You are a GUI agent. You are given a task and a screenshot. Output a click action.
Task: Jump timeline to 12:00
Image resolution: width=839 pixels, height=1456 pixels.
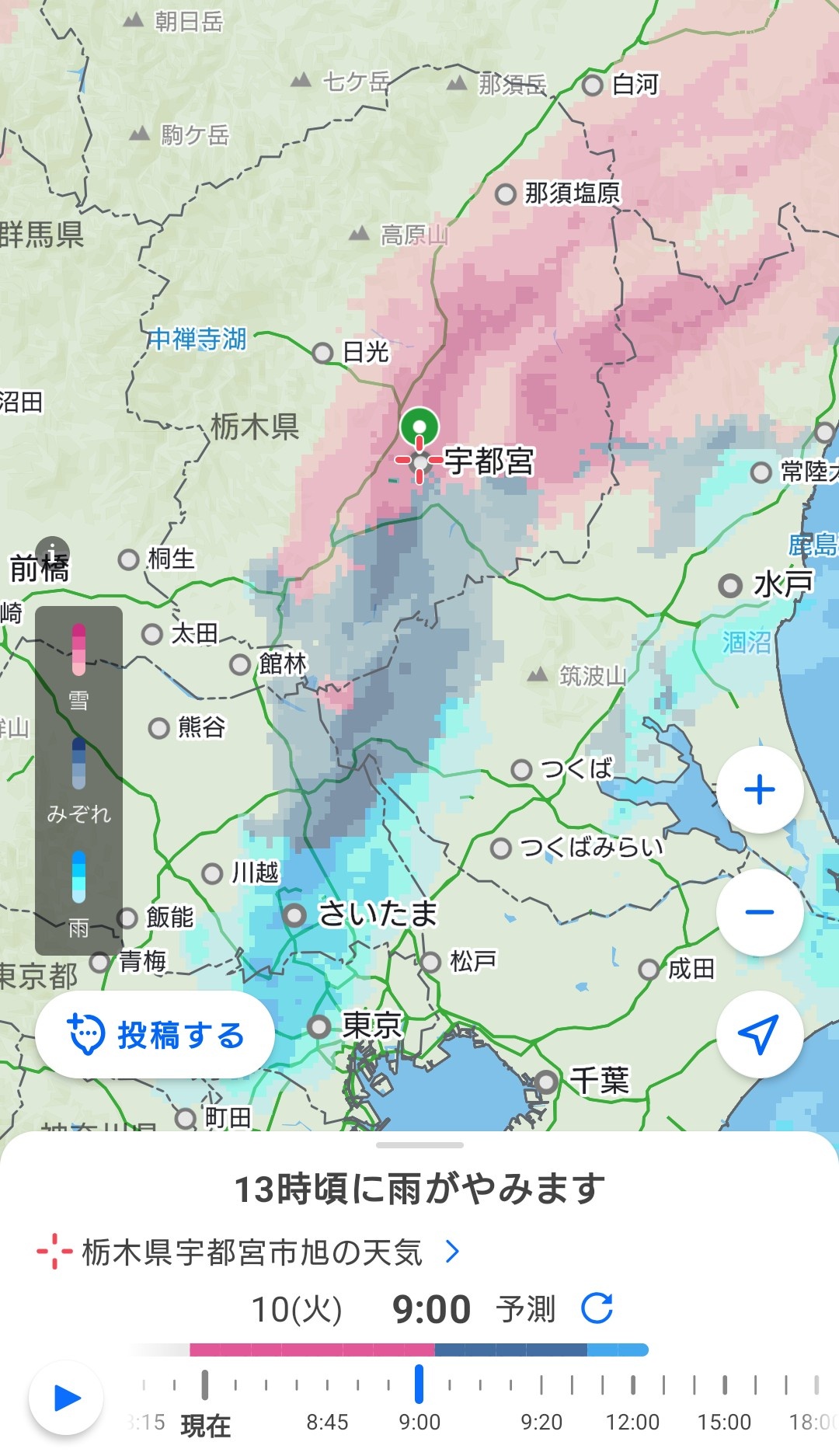(x=632, y=1385)
